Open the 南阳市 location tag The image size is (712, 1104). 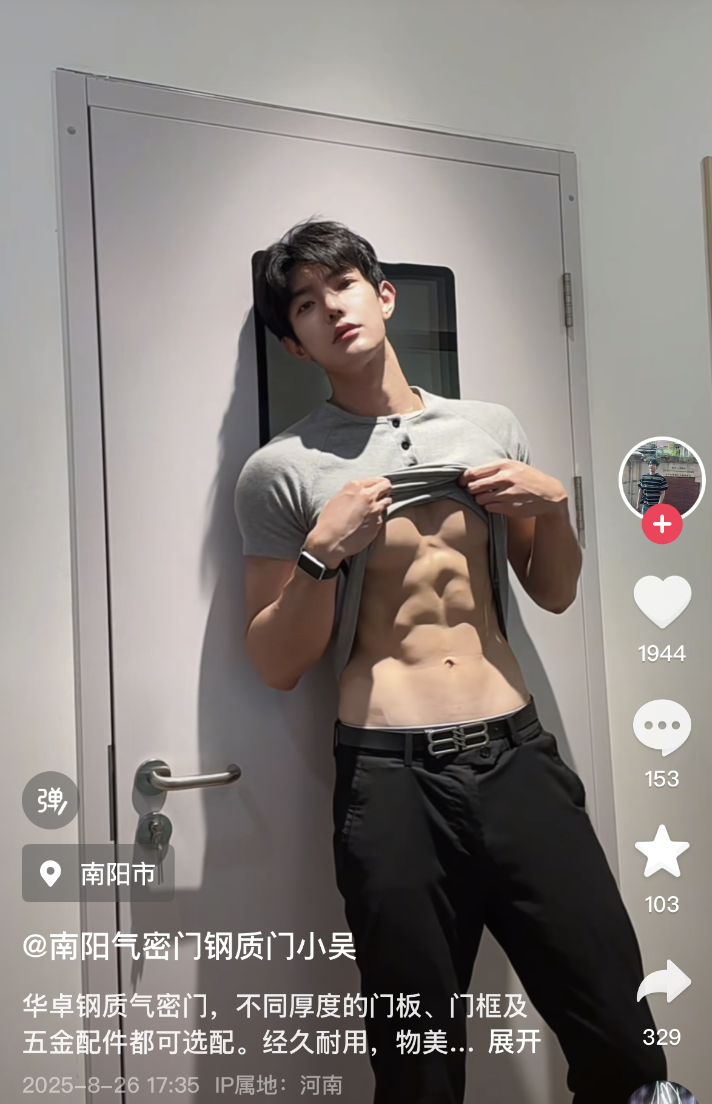pos(98,874)
